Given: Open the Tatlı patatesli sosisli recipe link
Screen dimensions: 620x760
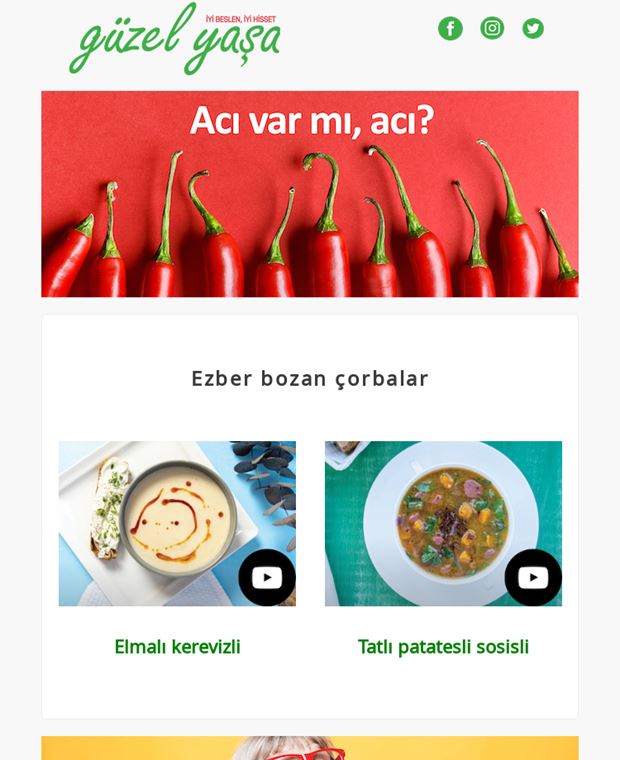Looking at the screenshot, I should pyautogui.click(x=443, y=647).
